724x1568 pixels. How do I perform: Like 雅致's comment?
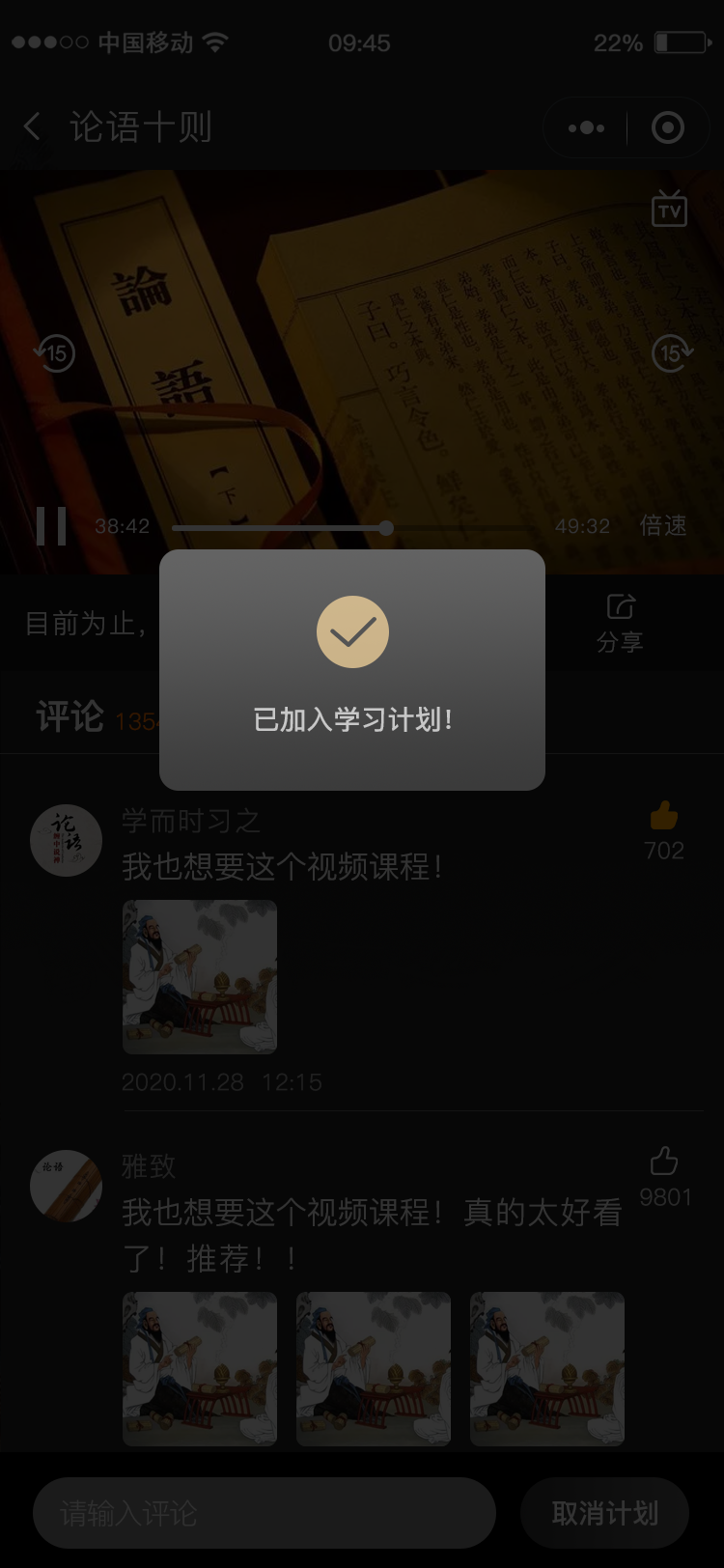coord(664,1162)
